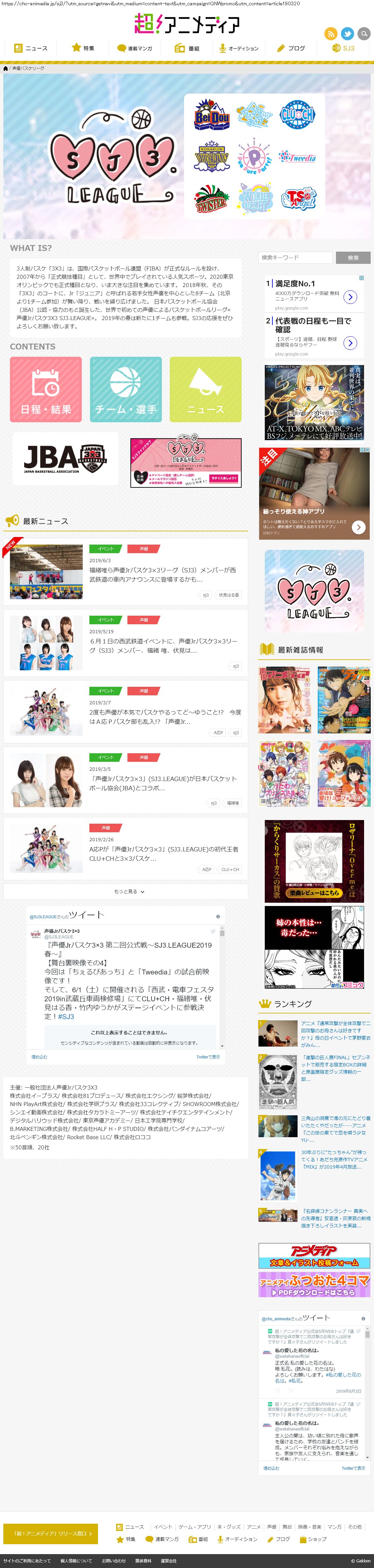Open the 超!アニメディア リリース窓口 button
The image size is (374, 1568).
51,1533
